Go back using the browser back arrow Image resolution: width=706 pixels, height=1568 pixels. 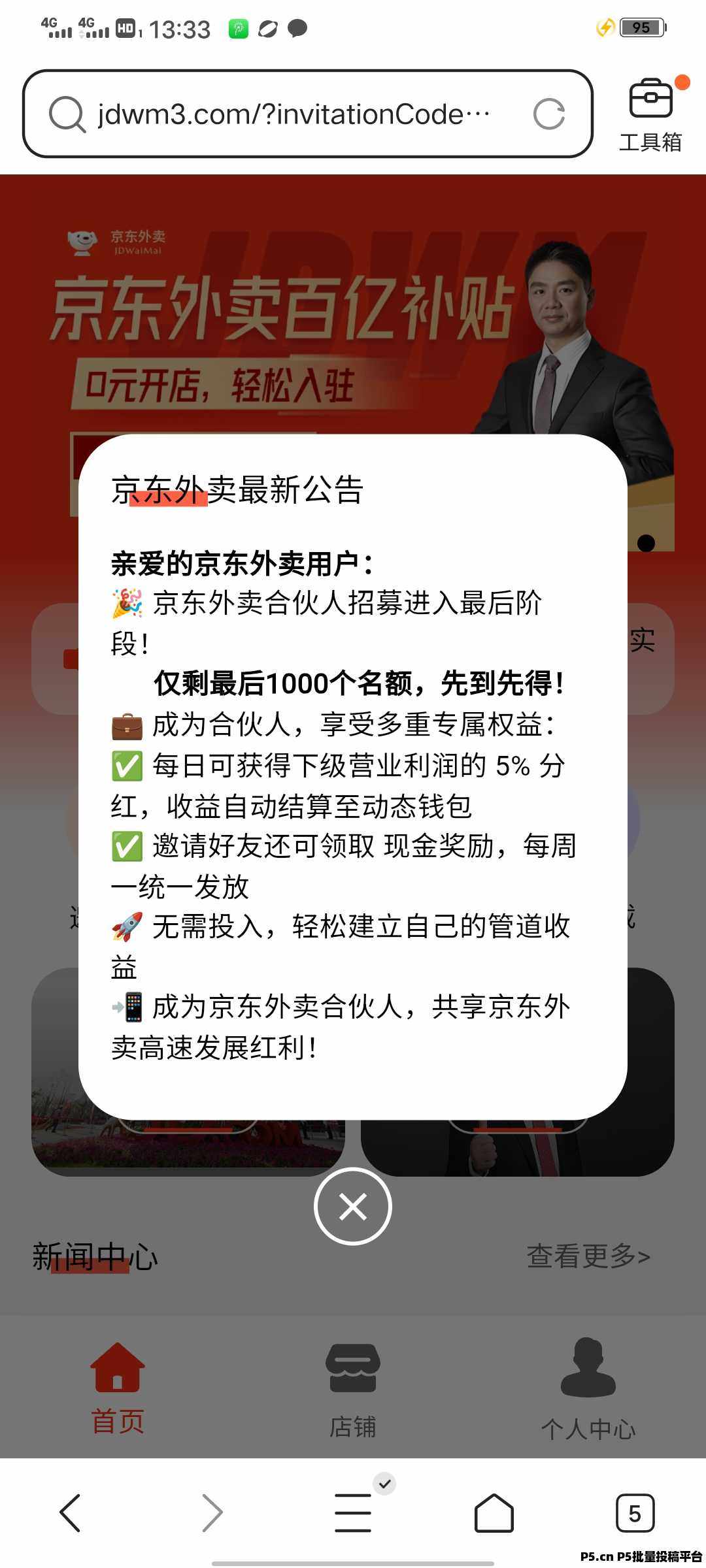click(70, 1512)
